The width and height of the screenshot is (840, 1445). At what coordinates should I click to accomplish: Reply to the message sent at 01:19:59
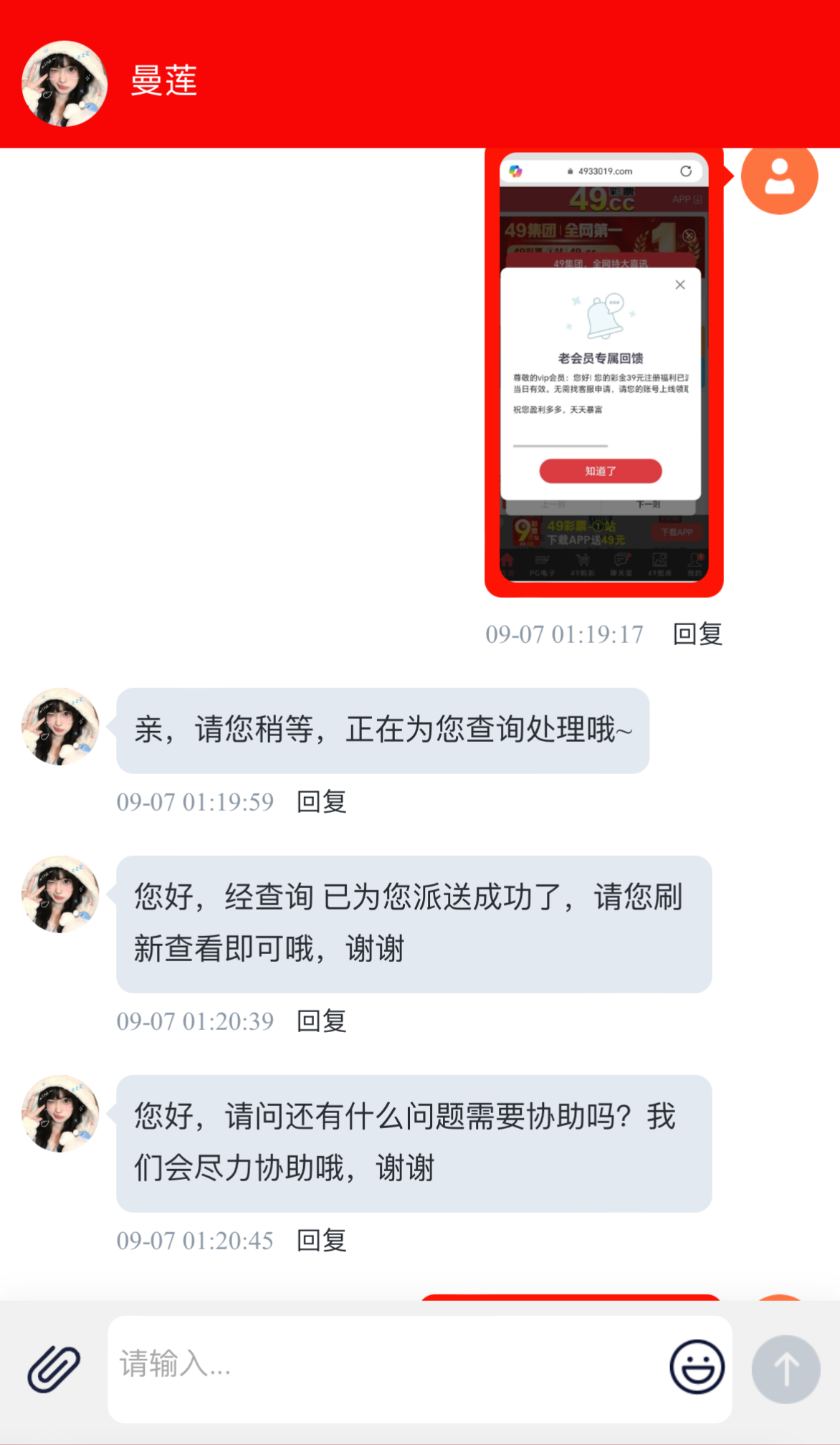(x=321, y=802)
